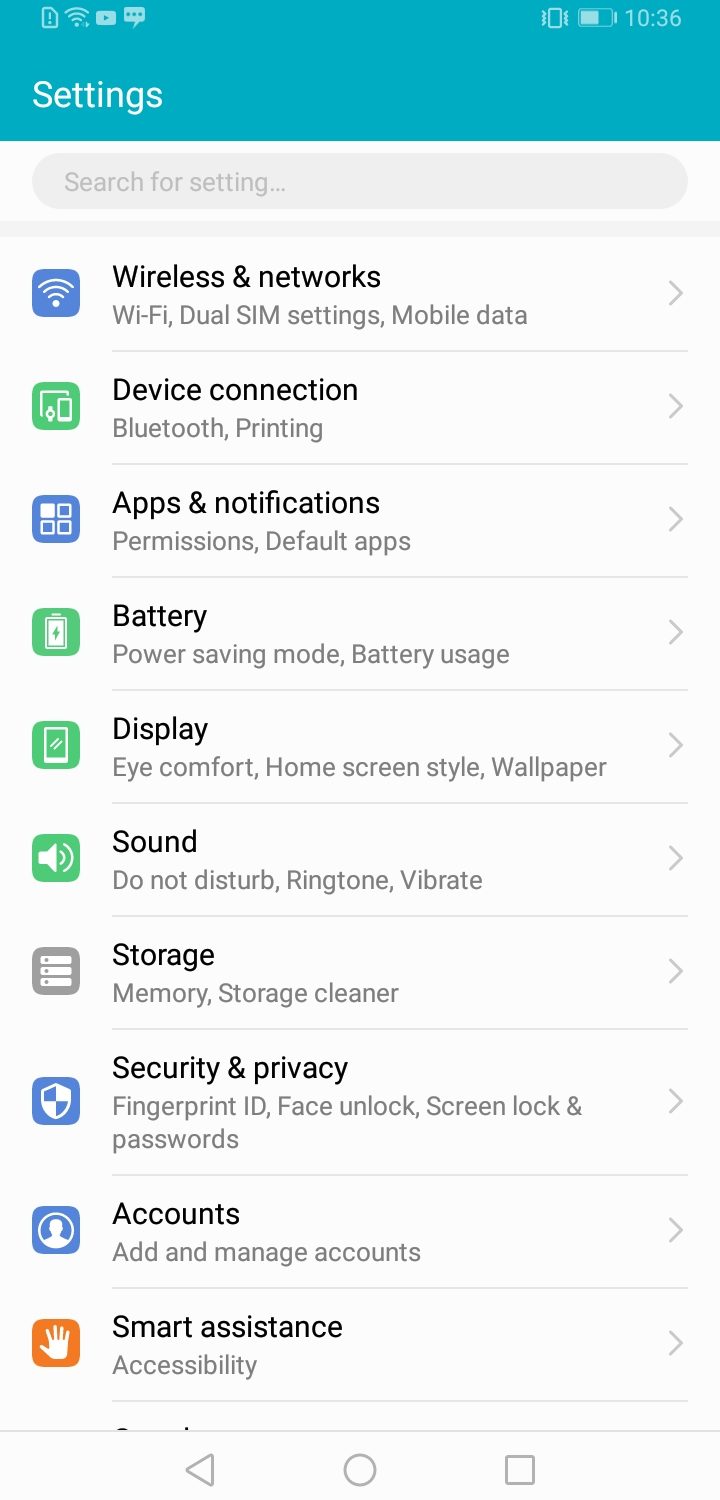The width and height of the screenshot is (720, 1500).
Task: Select the Sound row
Action: coord(360,860)
